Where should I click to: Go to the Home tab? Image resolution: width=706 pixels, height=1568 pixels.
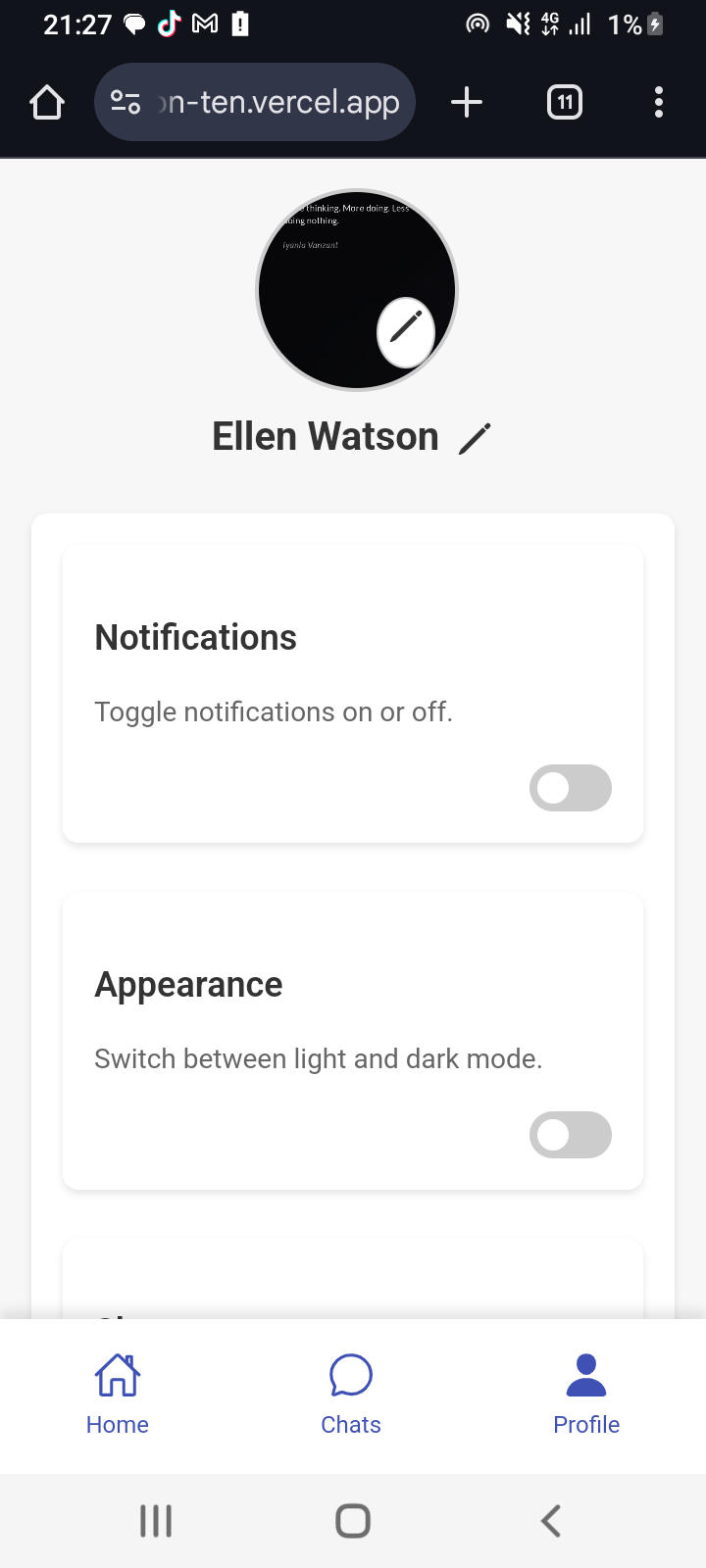tap(118, 1394)
